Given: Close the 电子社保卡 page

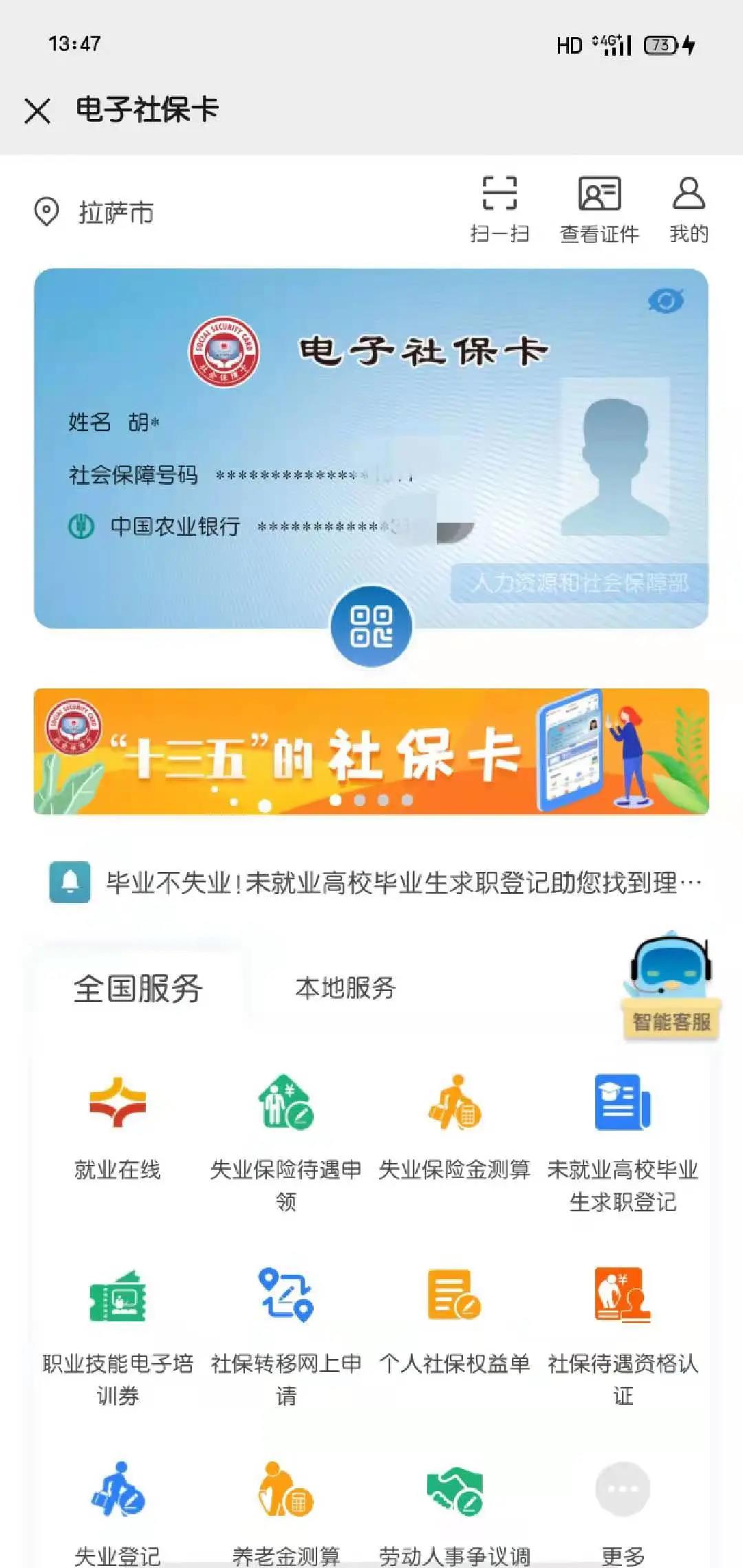Looking at the screenshot, I should pos(37,110).
